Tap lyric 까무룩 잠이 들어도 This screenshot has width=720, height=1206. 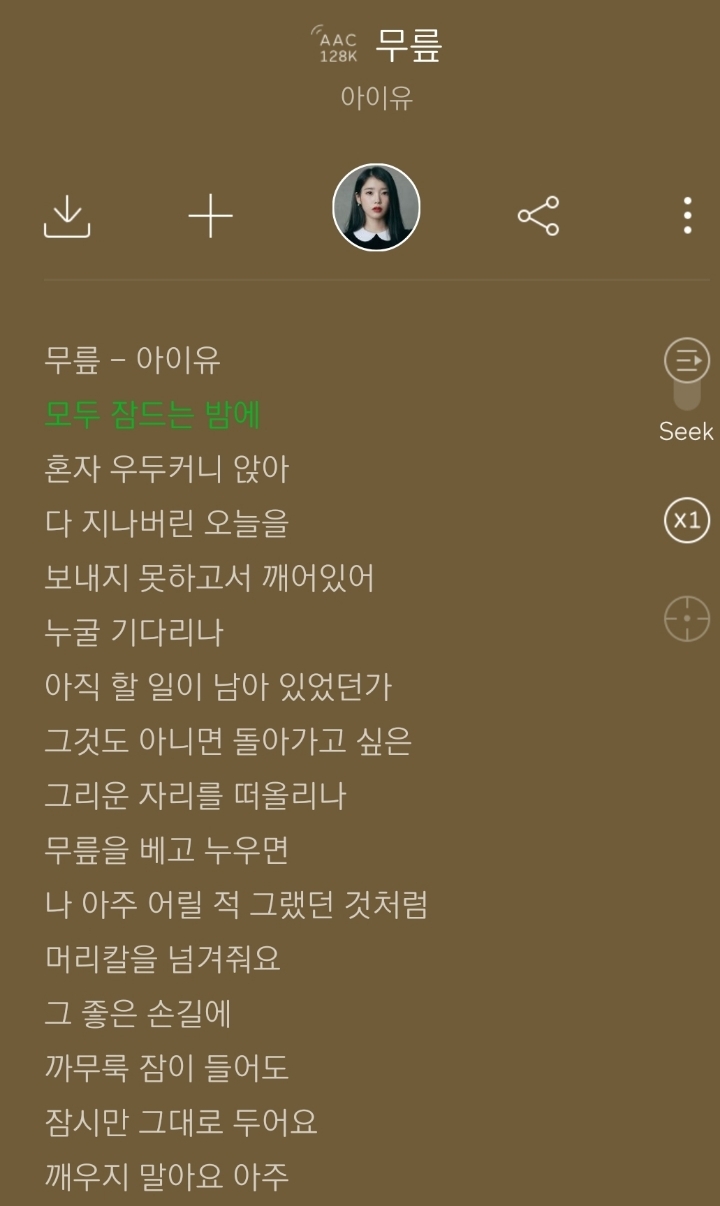click(x=166, y=1067)
